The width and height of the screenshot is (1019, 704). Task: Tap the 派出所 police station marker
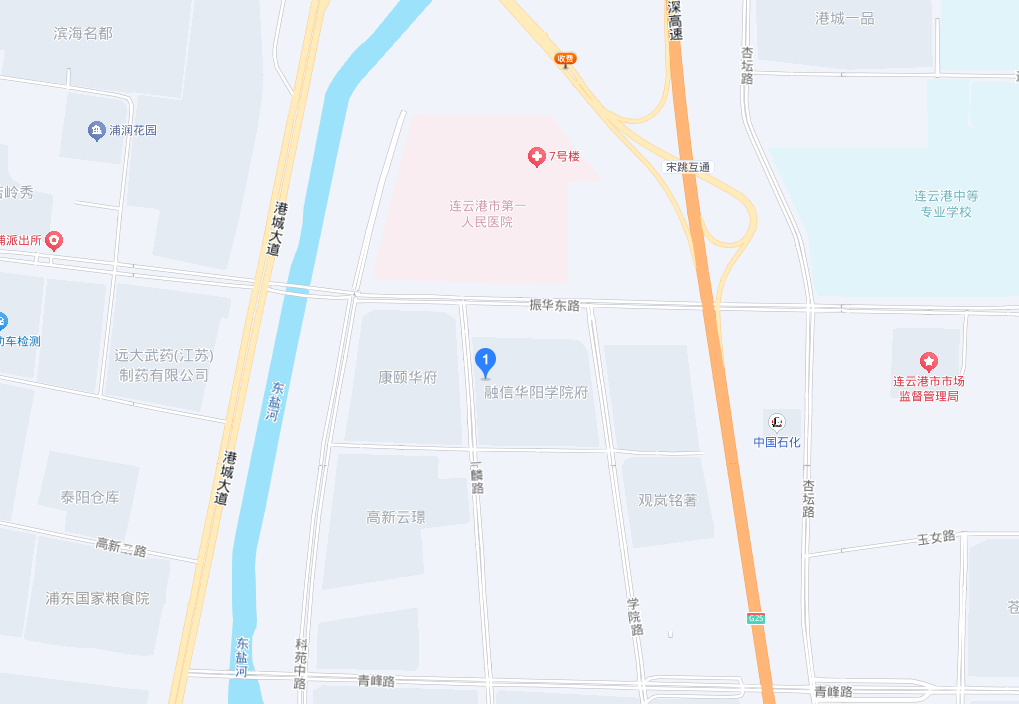click(x=55, y=240)
